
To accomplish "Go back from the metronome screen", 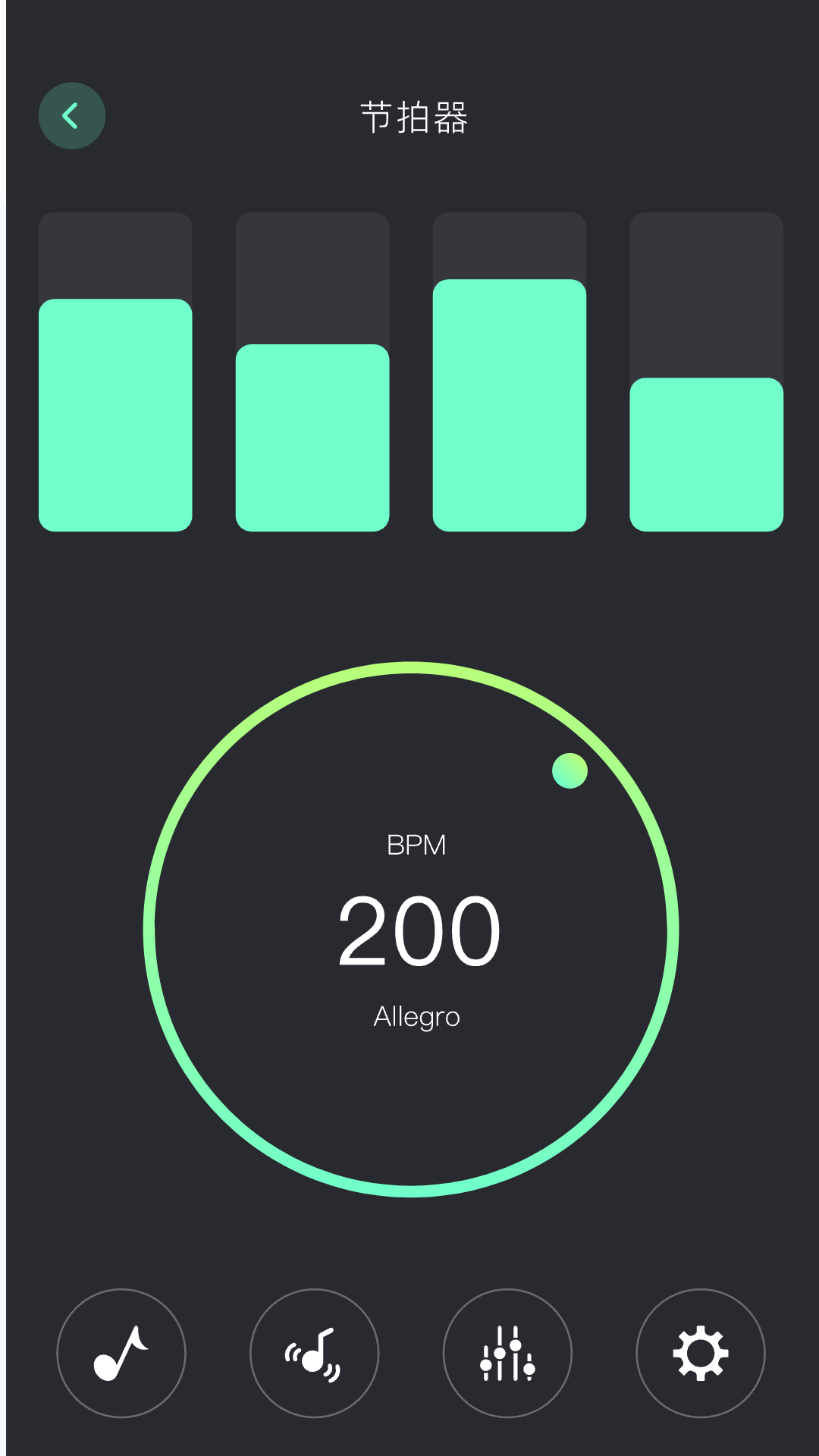I will click(x=72, y=116).
